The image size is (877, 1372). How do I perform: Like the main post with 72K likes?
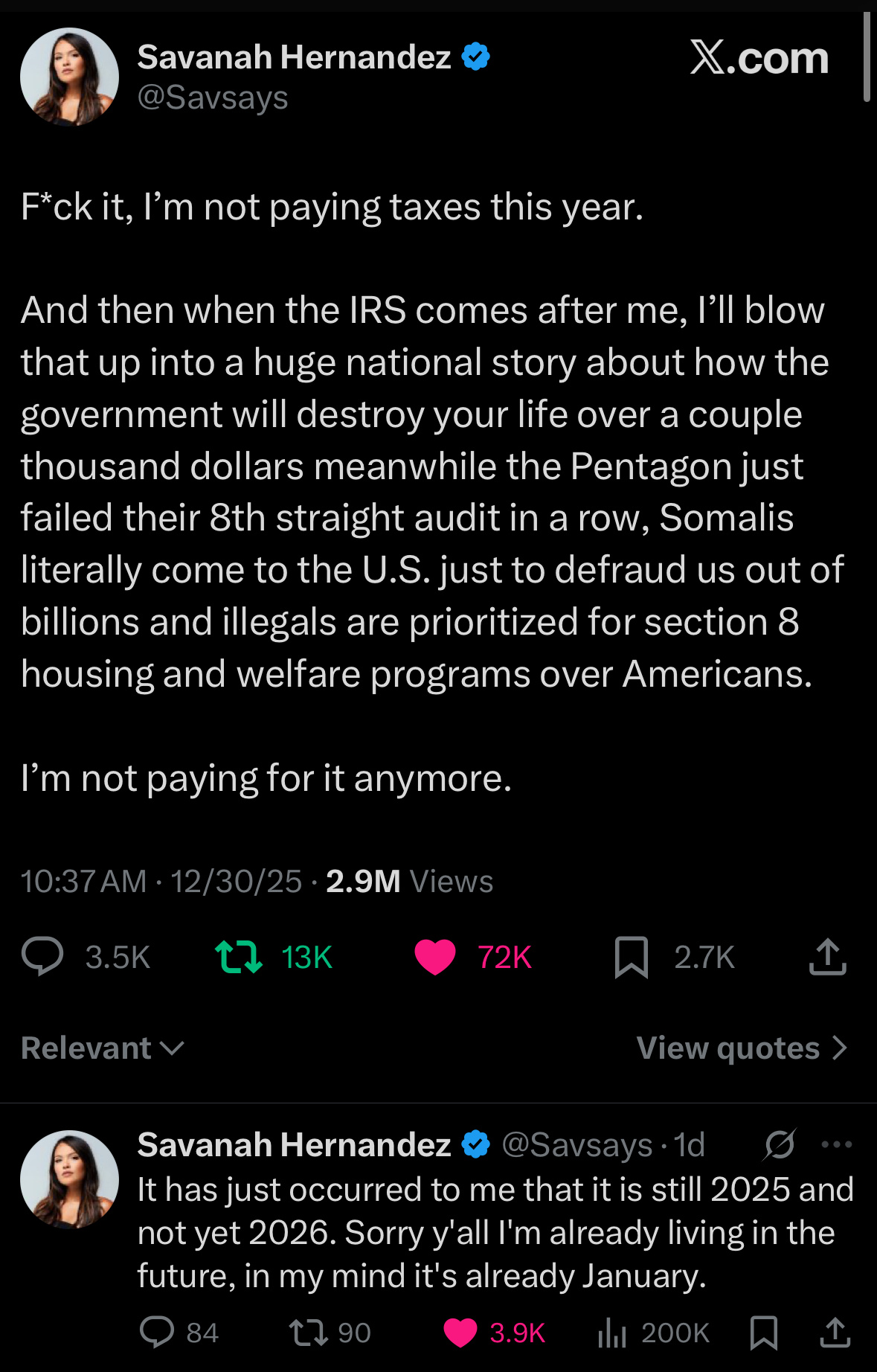435,957
